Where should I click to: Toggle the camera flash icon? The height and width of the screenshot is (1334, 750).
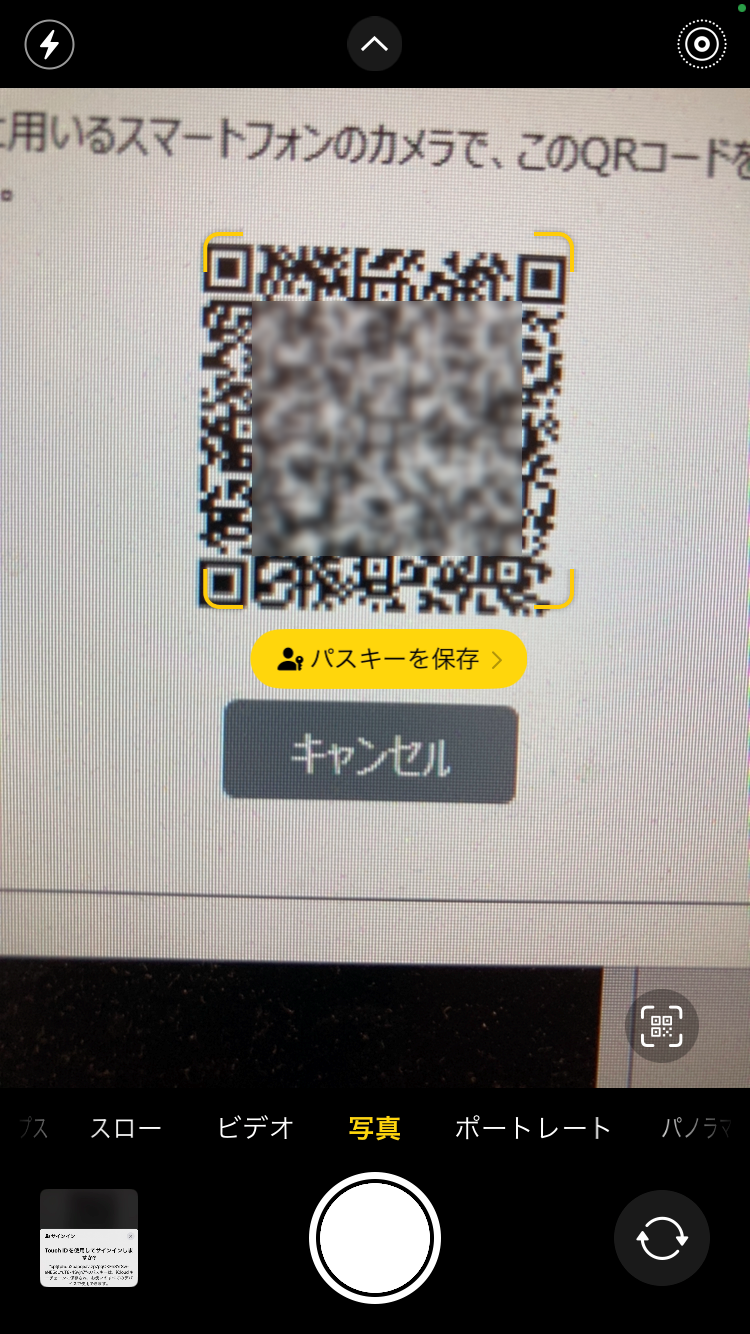tap(49, 45)
